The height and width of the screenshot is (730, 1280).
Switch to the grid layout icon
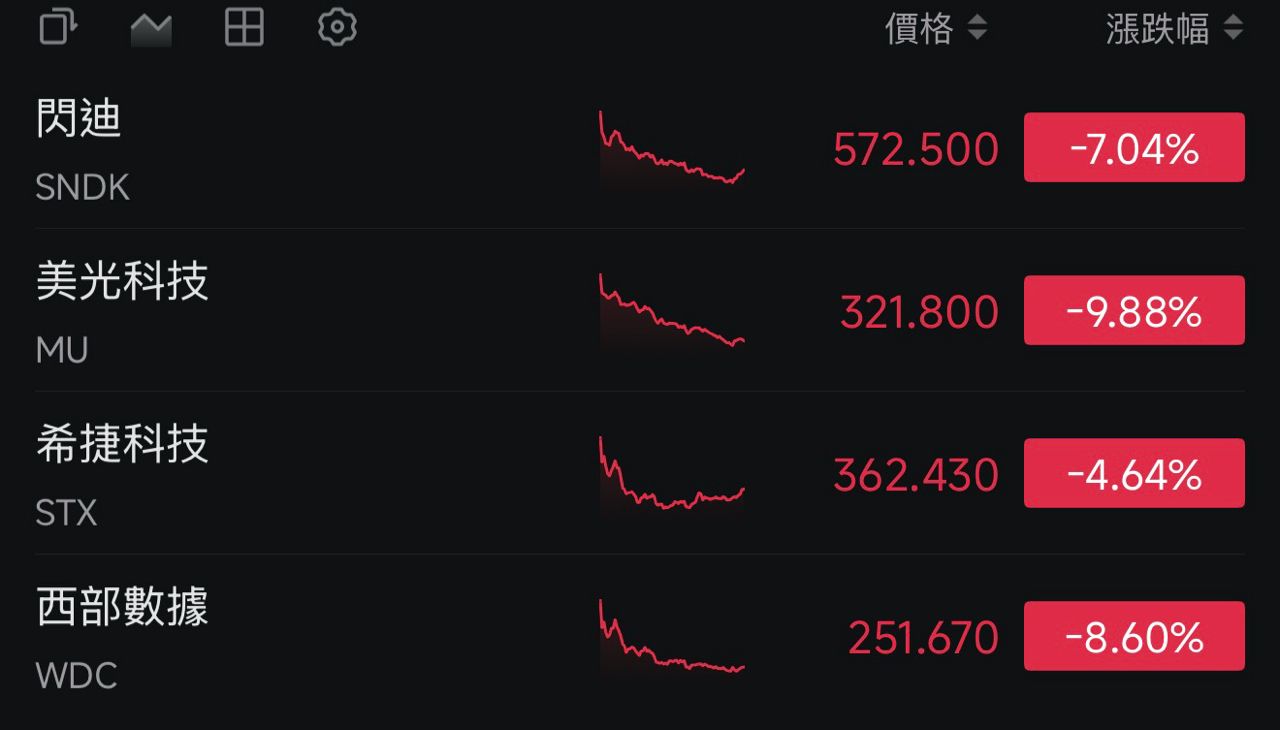click(244, 28)
